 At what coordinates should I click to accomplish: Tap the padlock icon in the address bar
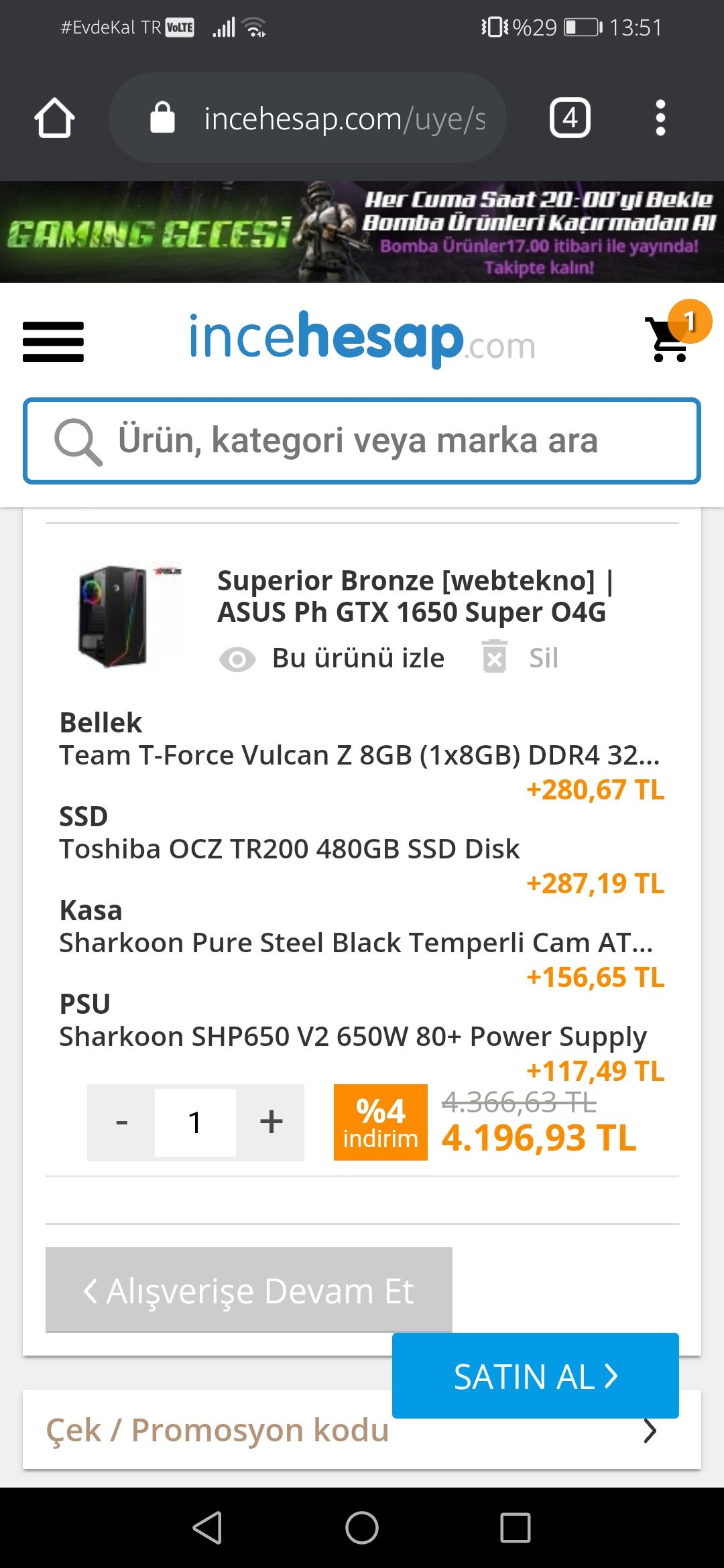pyautogui.click(x=161, y=117)
